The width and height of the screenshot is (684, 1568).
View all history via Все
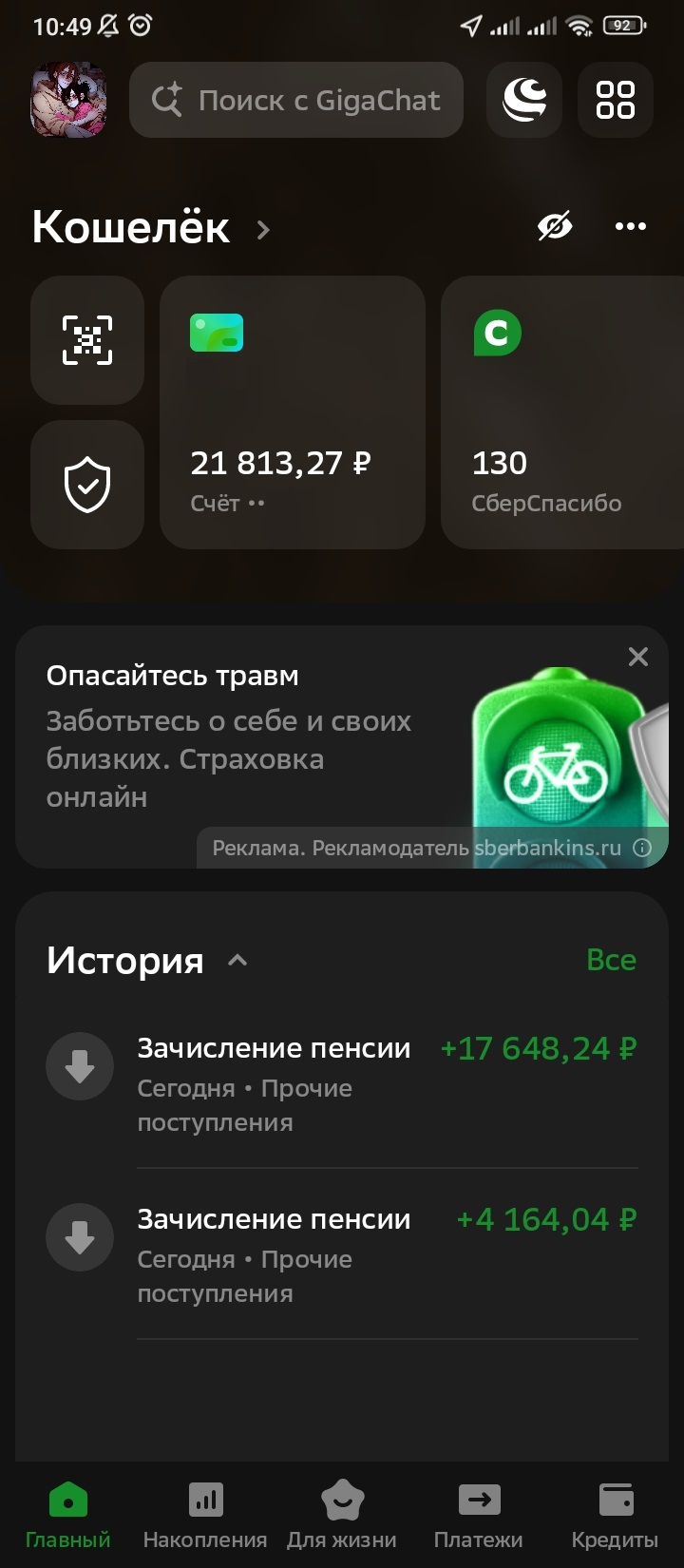tap(611, 960)
